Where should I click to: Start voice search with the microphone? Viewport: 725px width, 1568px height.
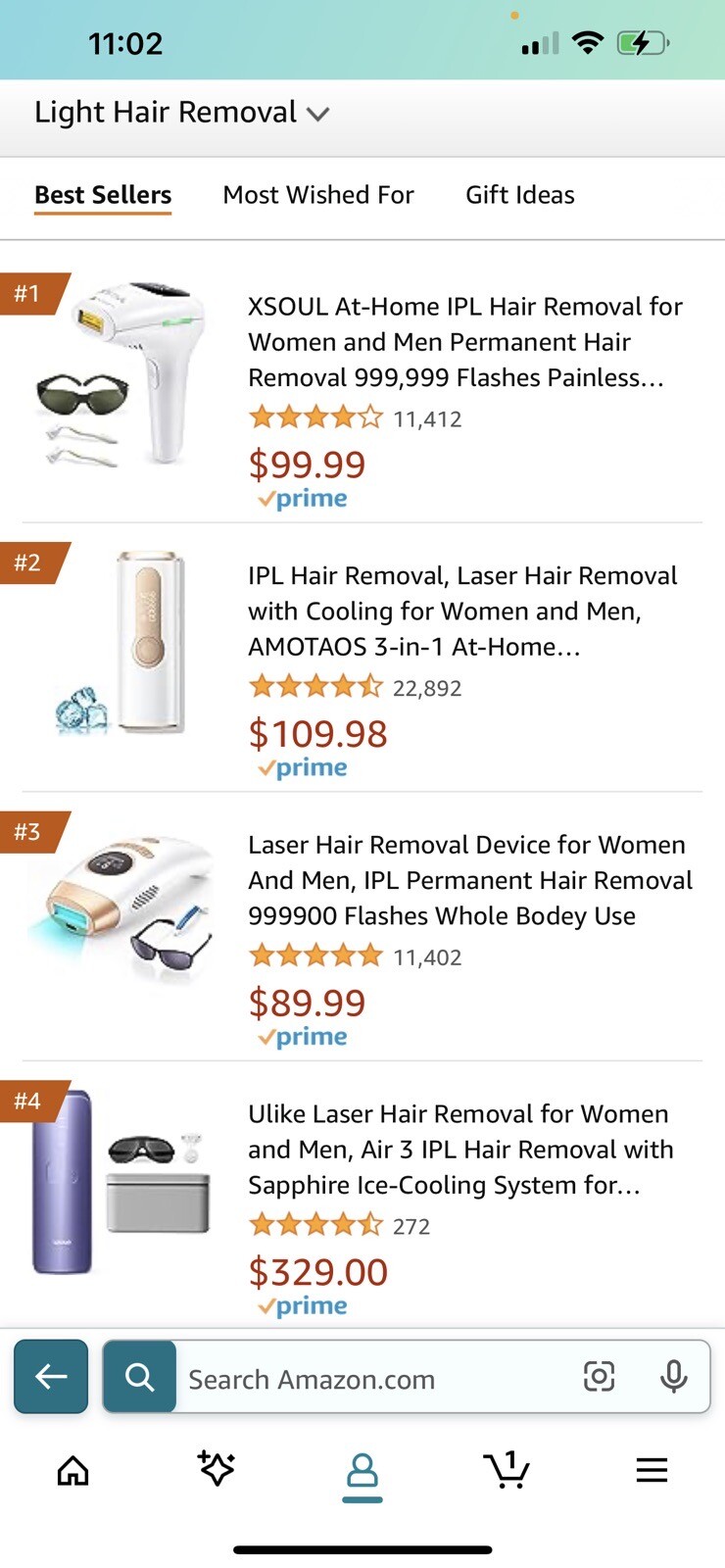pos(673,1377)
